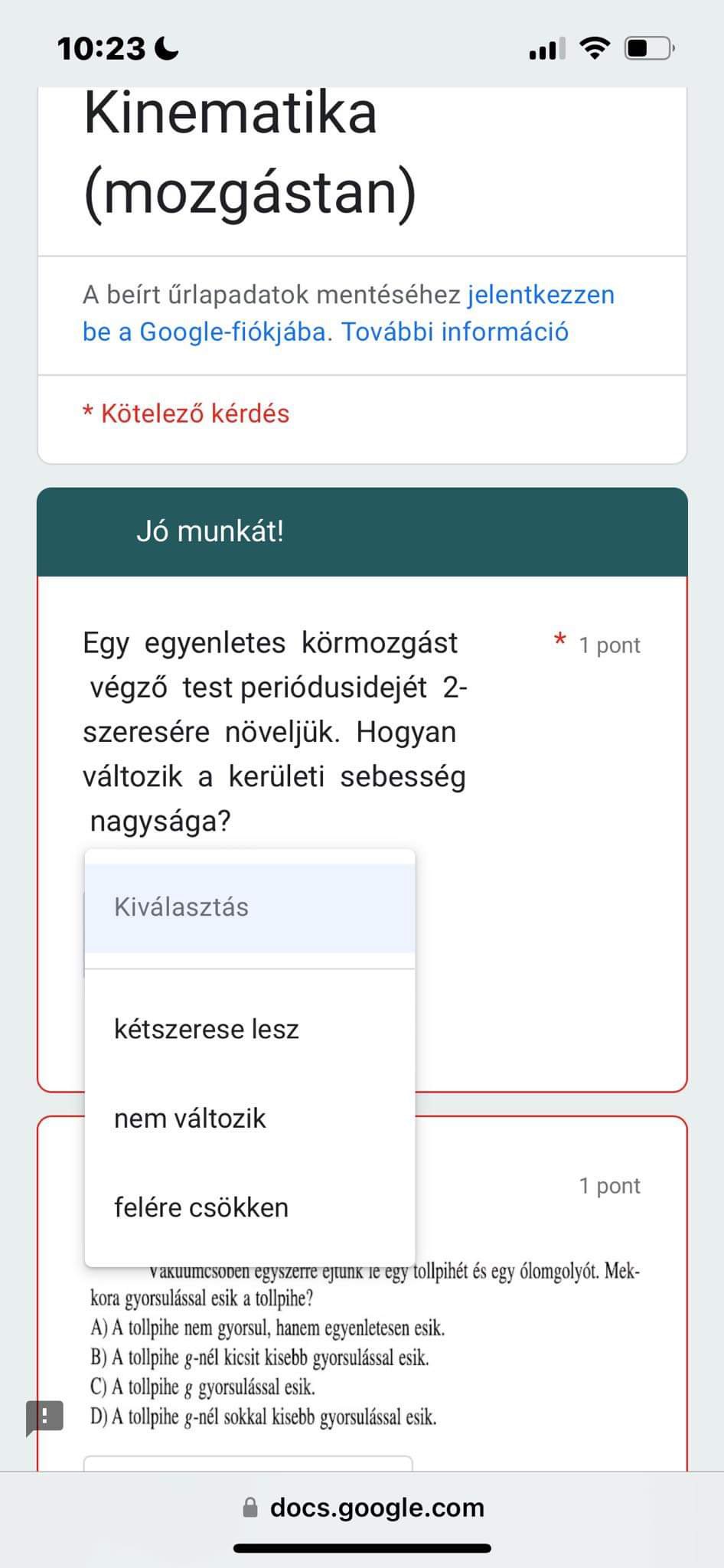The width and height of the screenshot is (724, 1568).
Task: Open the "További információ" link
Action: click(455, 332)
